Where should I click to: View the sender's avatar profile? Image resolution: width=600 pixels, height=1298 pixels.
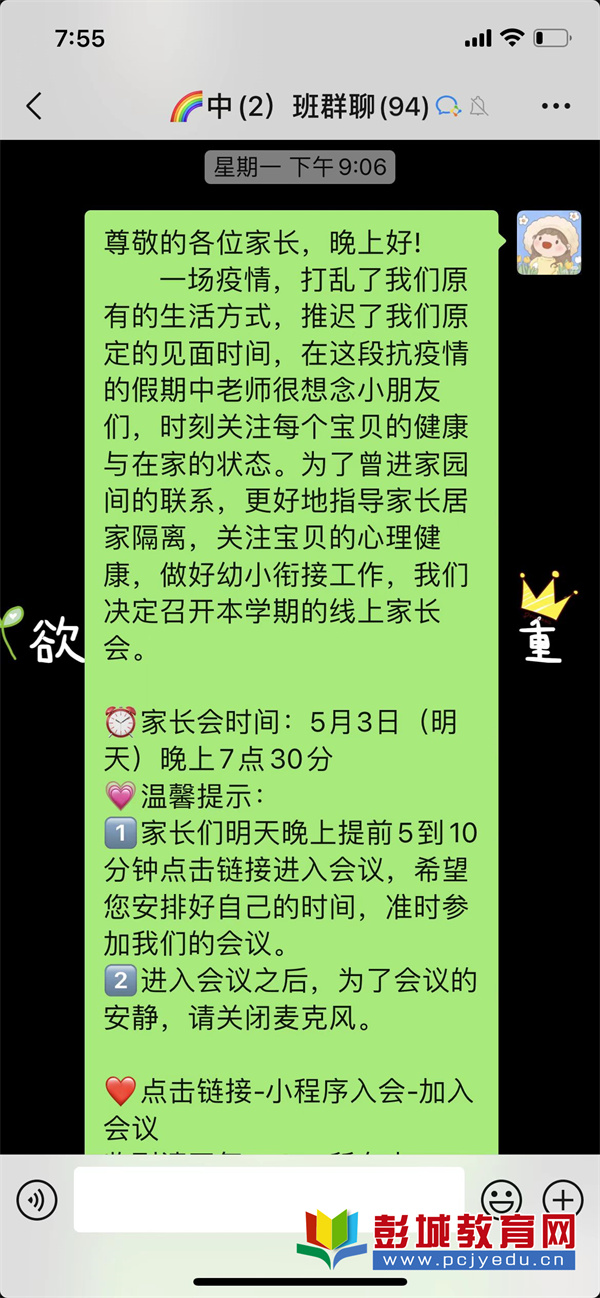[548, 243]
